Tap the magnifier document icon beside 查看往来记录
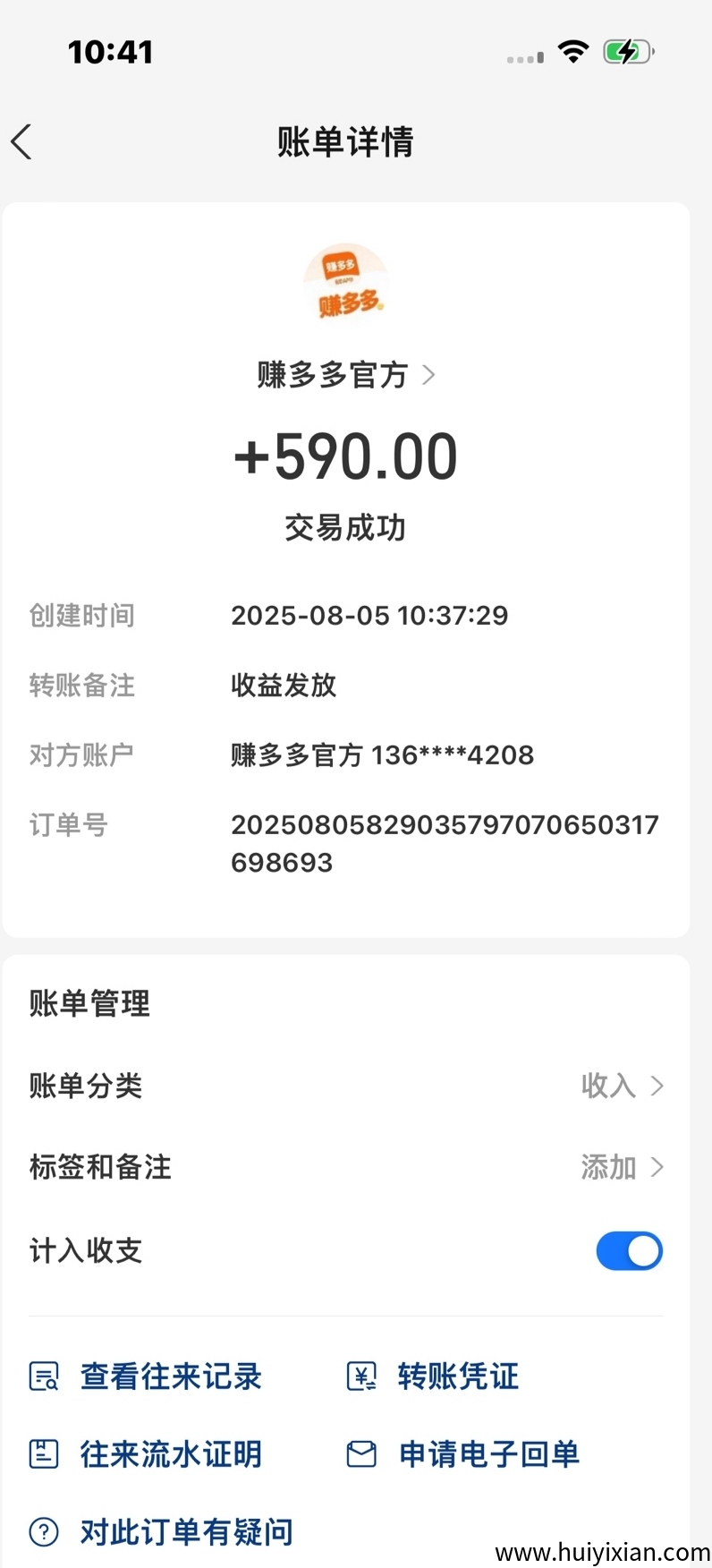 click(x=43, y=1376)
